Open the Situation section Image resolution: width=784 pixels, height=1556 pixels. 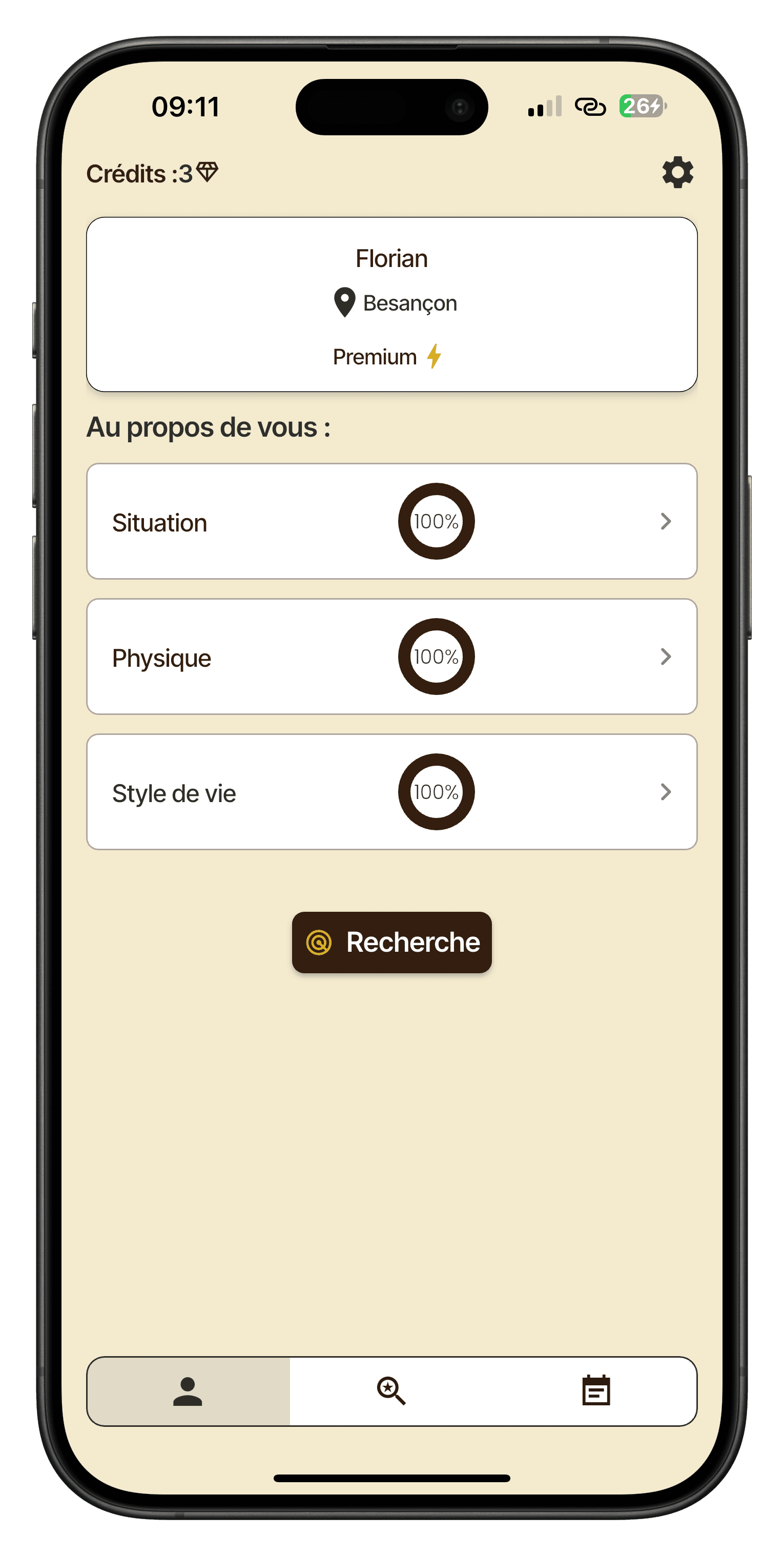coord(391,521)
